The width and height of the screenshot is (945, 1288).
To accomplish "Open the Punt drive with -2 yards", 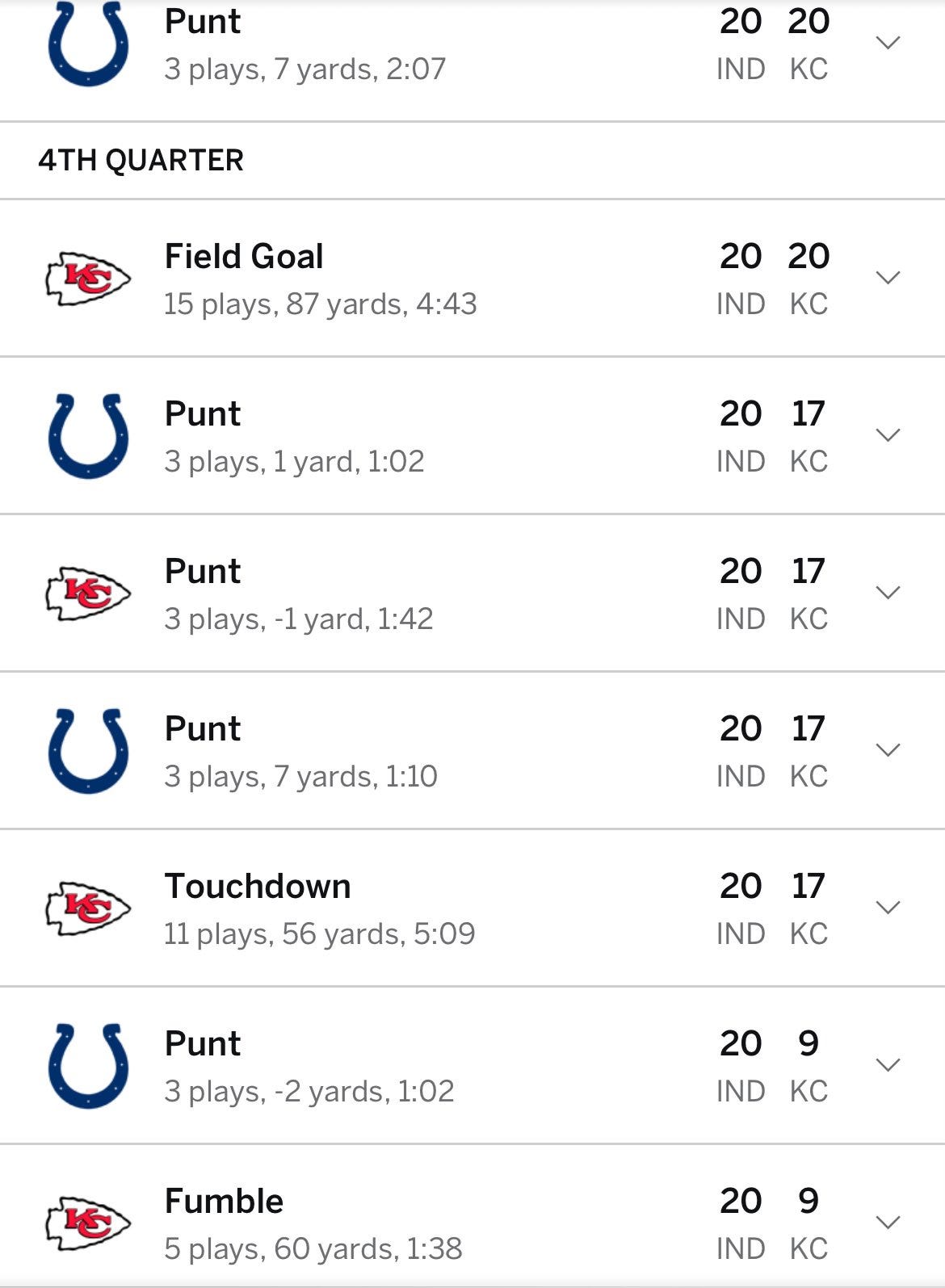I will [x=888, y=1065].
